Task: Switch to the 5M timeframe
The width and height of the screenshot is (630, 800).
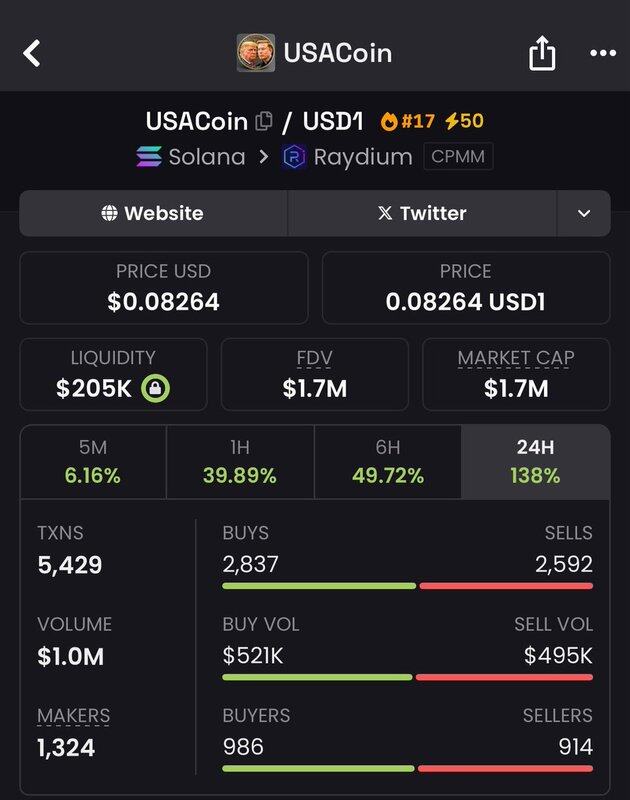Action: pos(93,462)
